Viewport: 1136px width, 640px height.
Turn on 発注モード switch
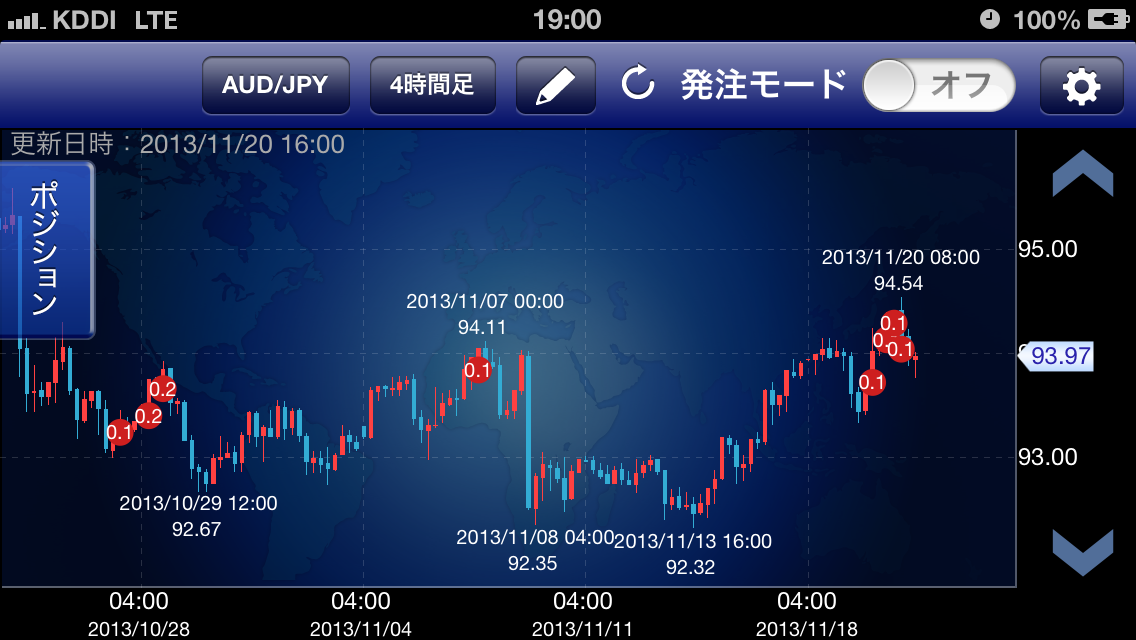click(x=938, y=85)
